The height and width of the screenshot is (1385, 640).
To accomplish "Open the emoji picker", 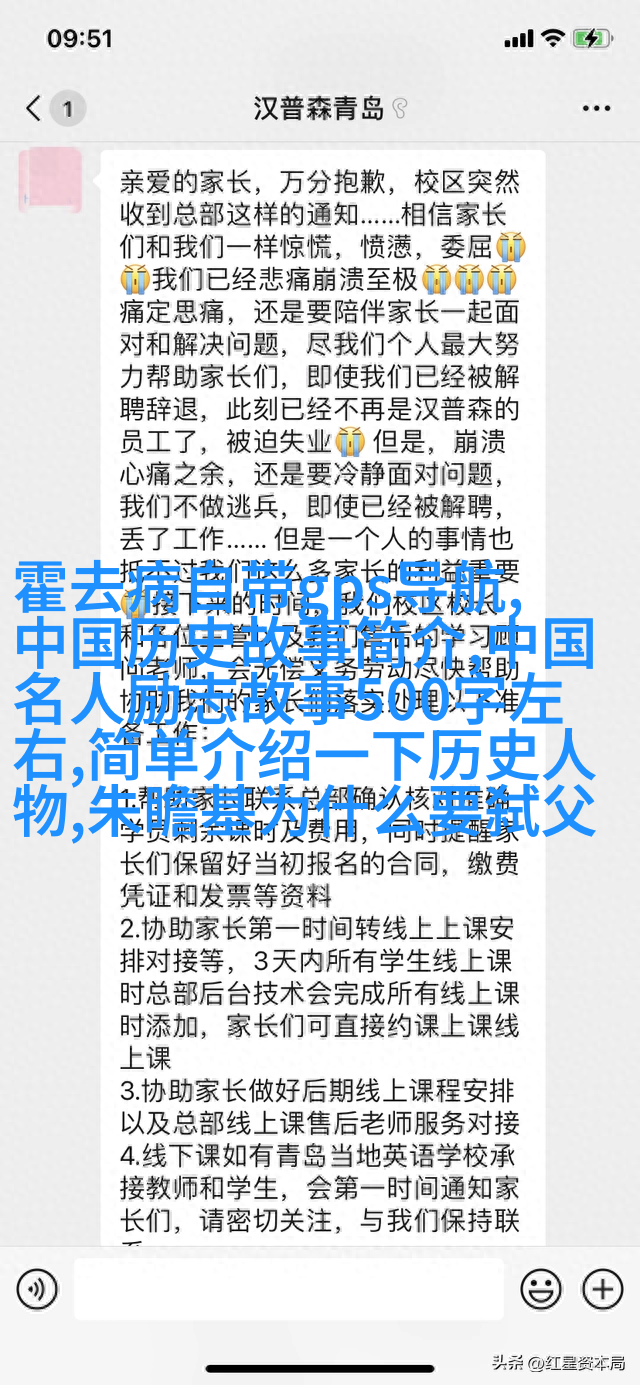I will (542, 1289).
